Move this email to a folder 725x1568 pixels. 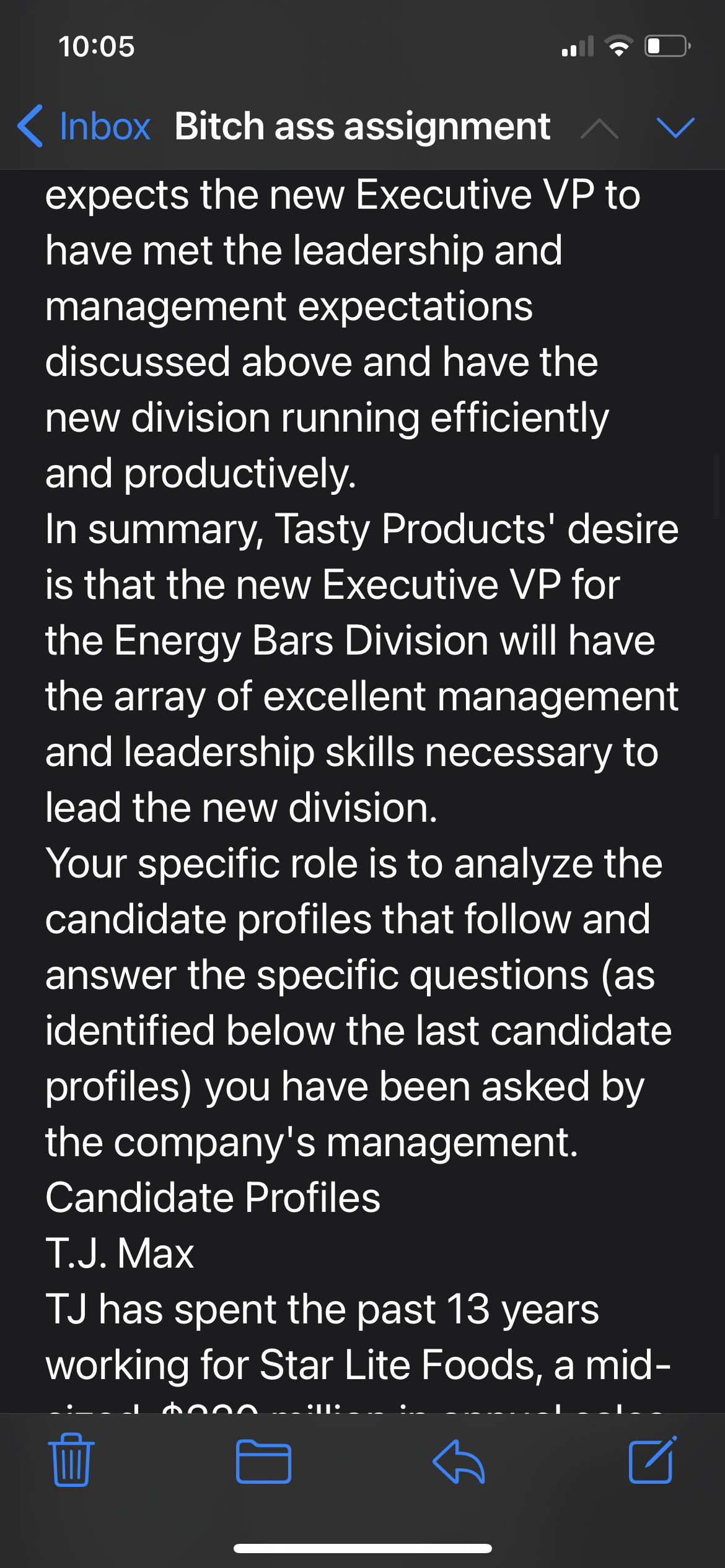(x=263, y=1461)
